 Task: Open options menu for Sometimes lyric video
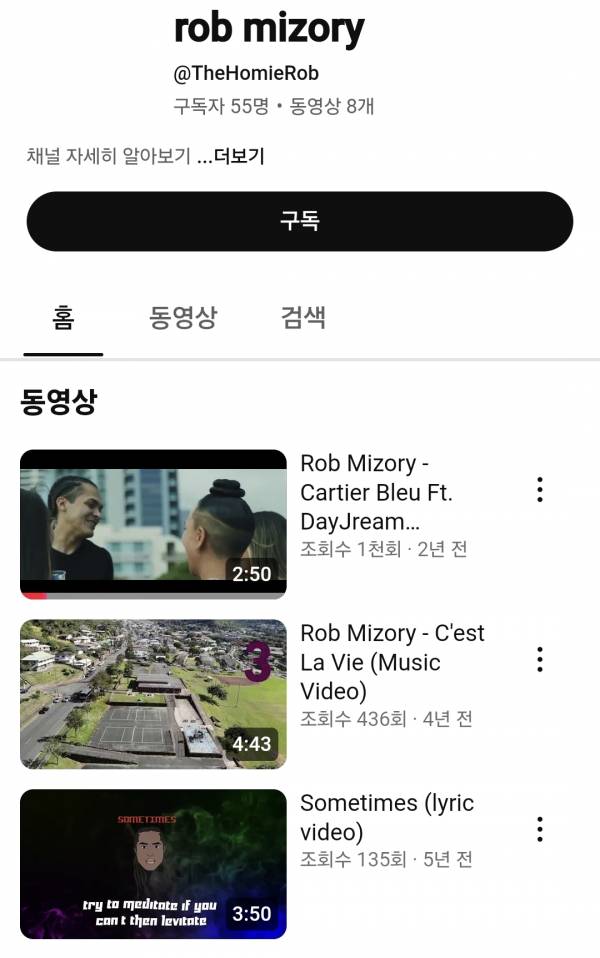[x=539, y=829]
